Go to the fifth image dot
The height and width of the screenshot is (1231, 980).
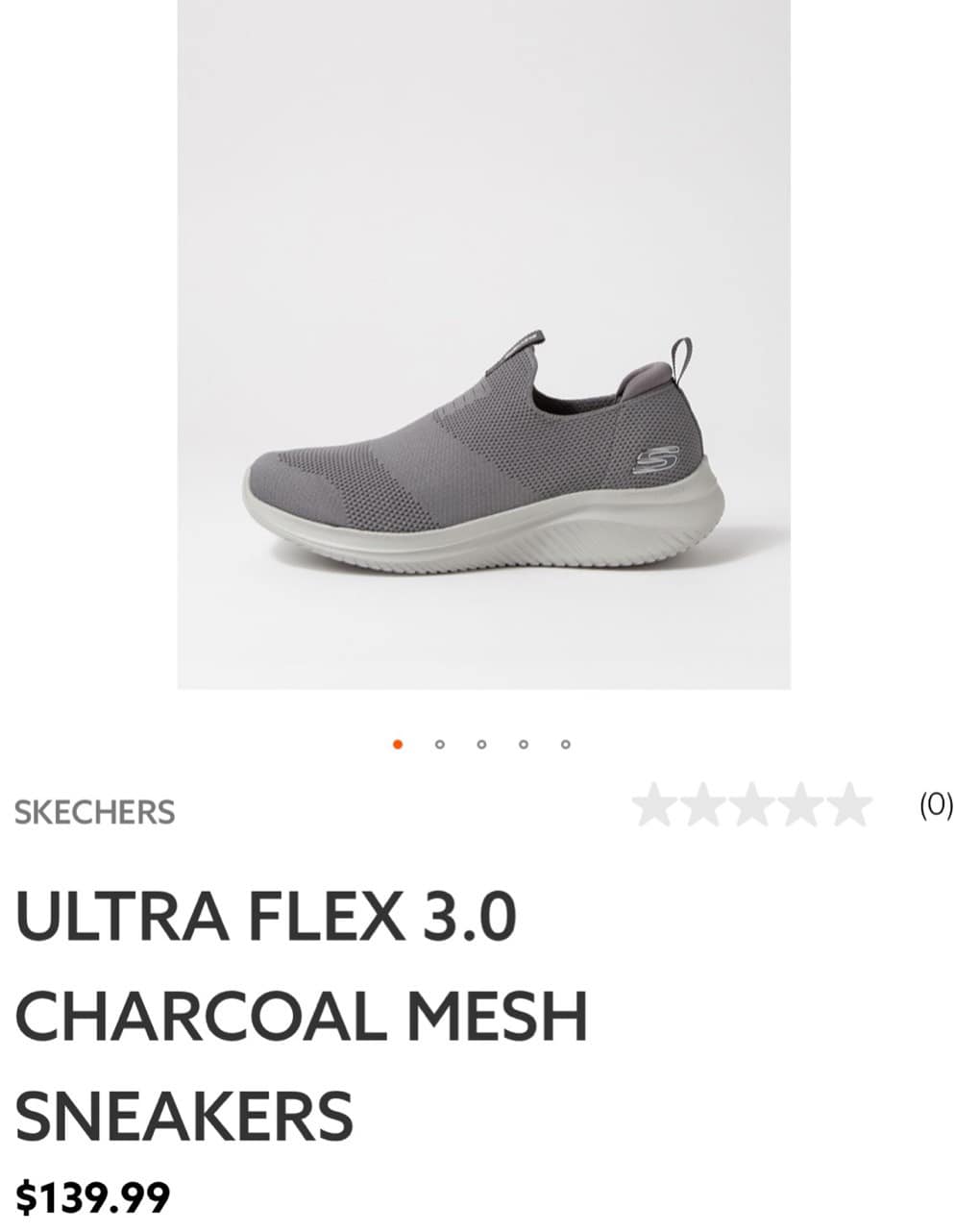tap(565, 744)
